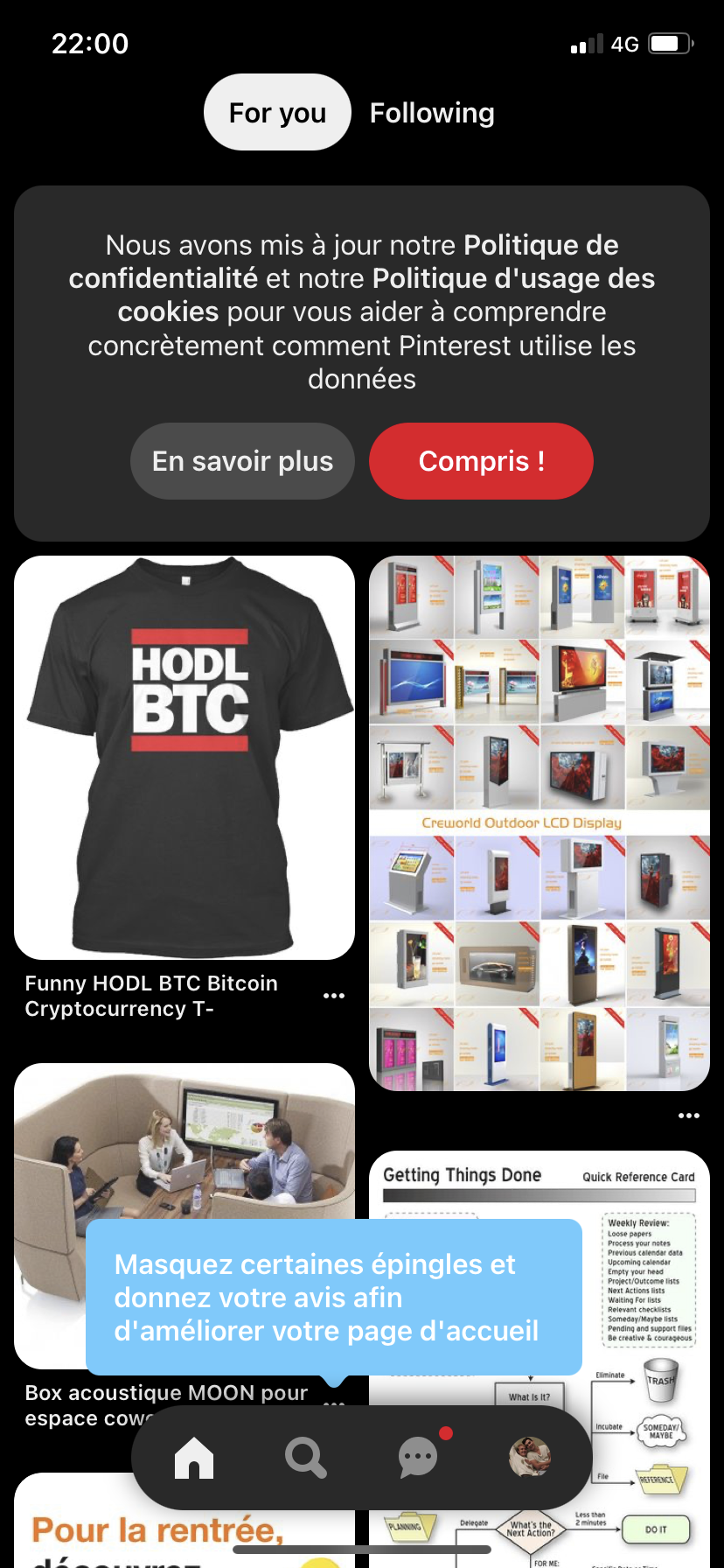Viewport: 724px width, 1568px height.
Task: Open options on the HODL BTC pin
Action: click(333, 995)
